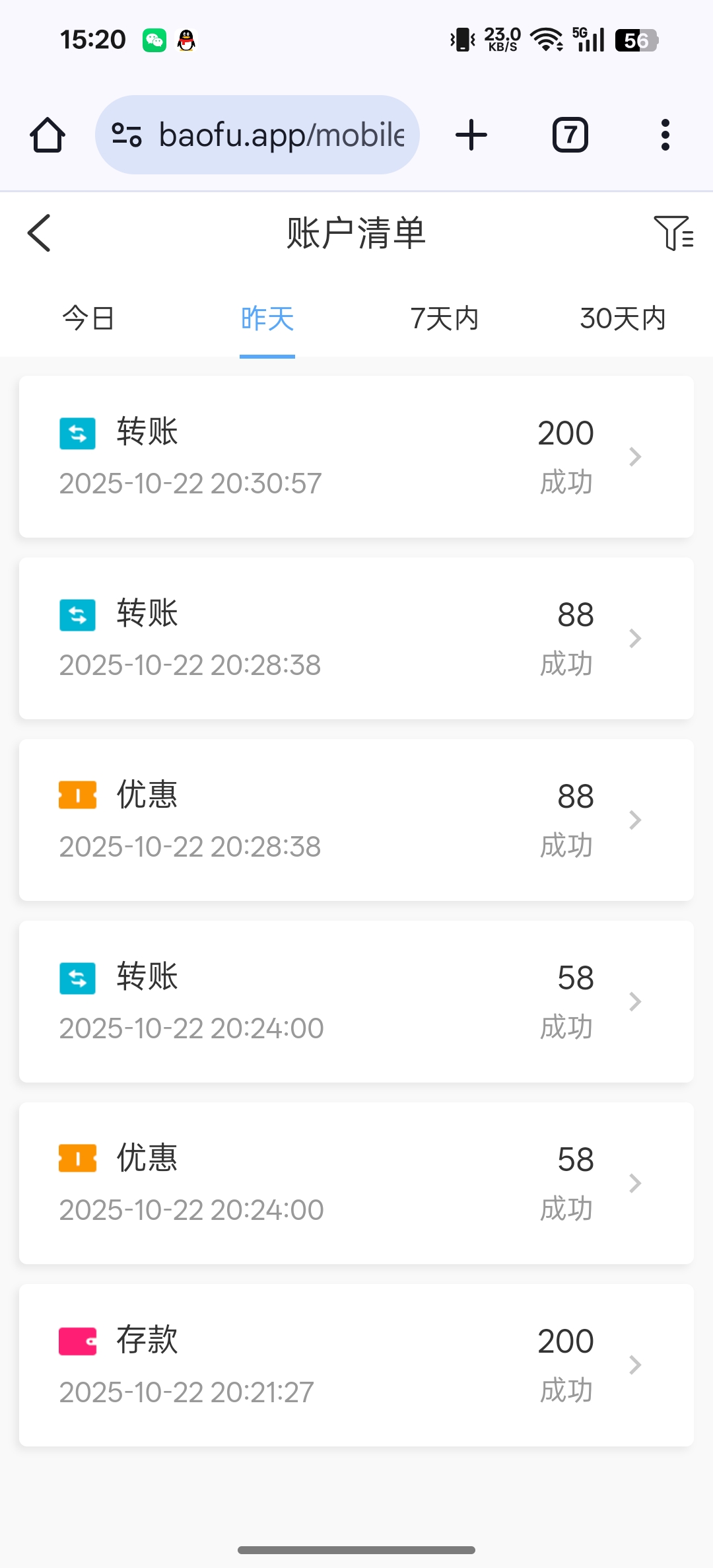
Task: View the 优惠 58 record details
Action: [x=356, y=1183]
